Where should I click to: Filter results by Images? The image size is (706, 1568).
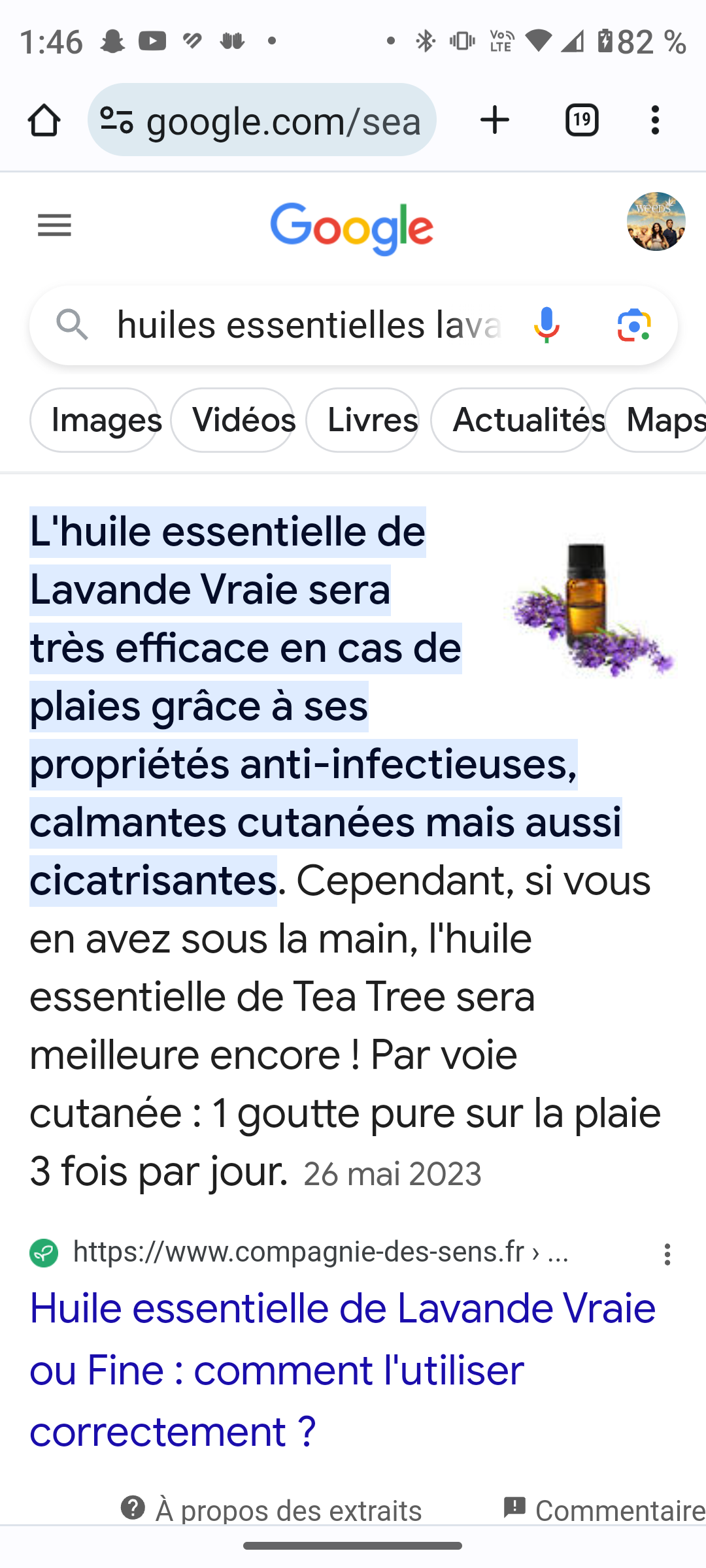coord(95,420)
